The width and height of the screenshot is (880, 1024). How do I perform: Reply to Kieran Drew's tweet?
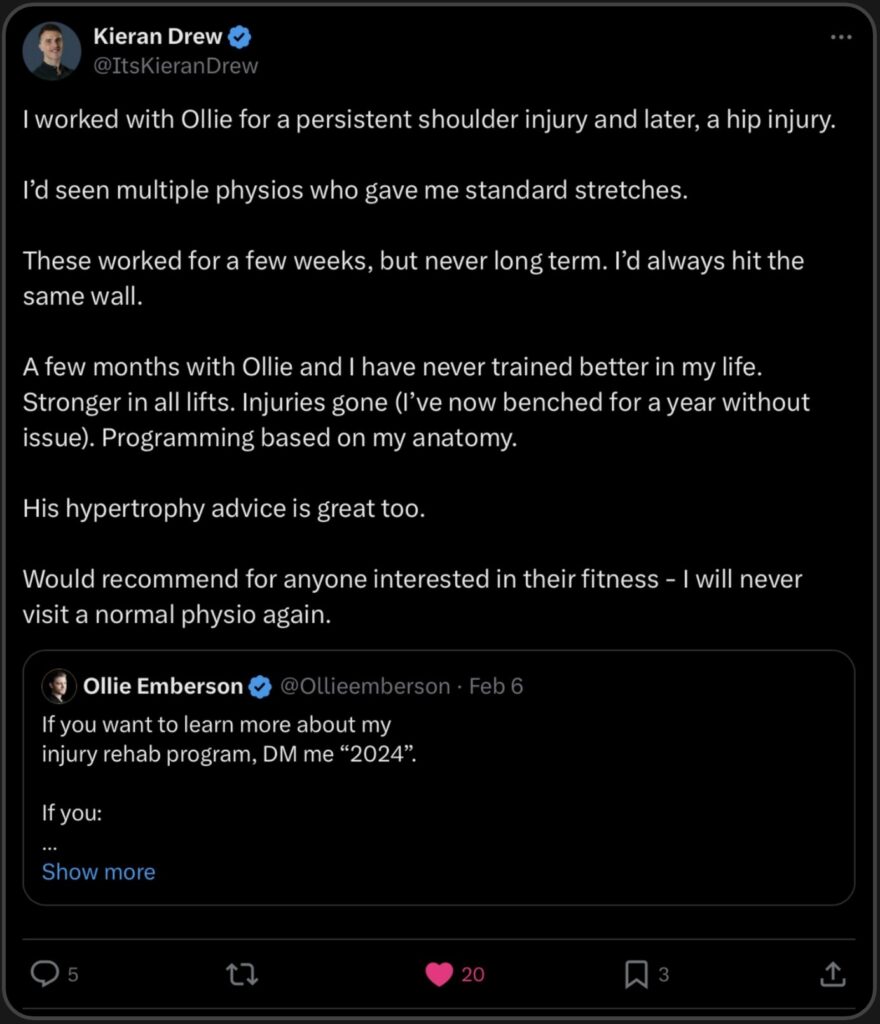point(45,973)
